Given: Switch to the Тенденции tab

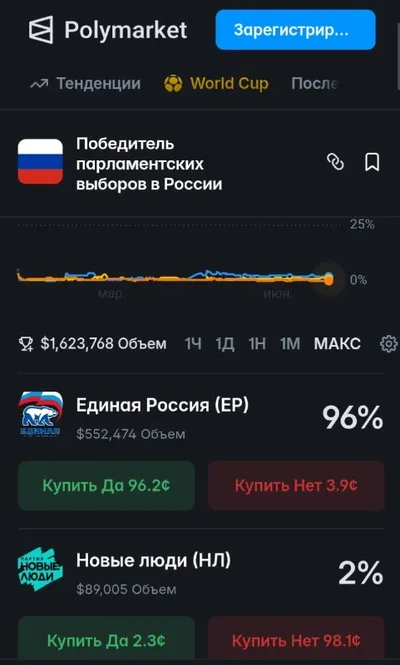Looking at the screenshot, I should (x=85, y=84).
